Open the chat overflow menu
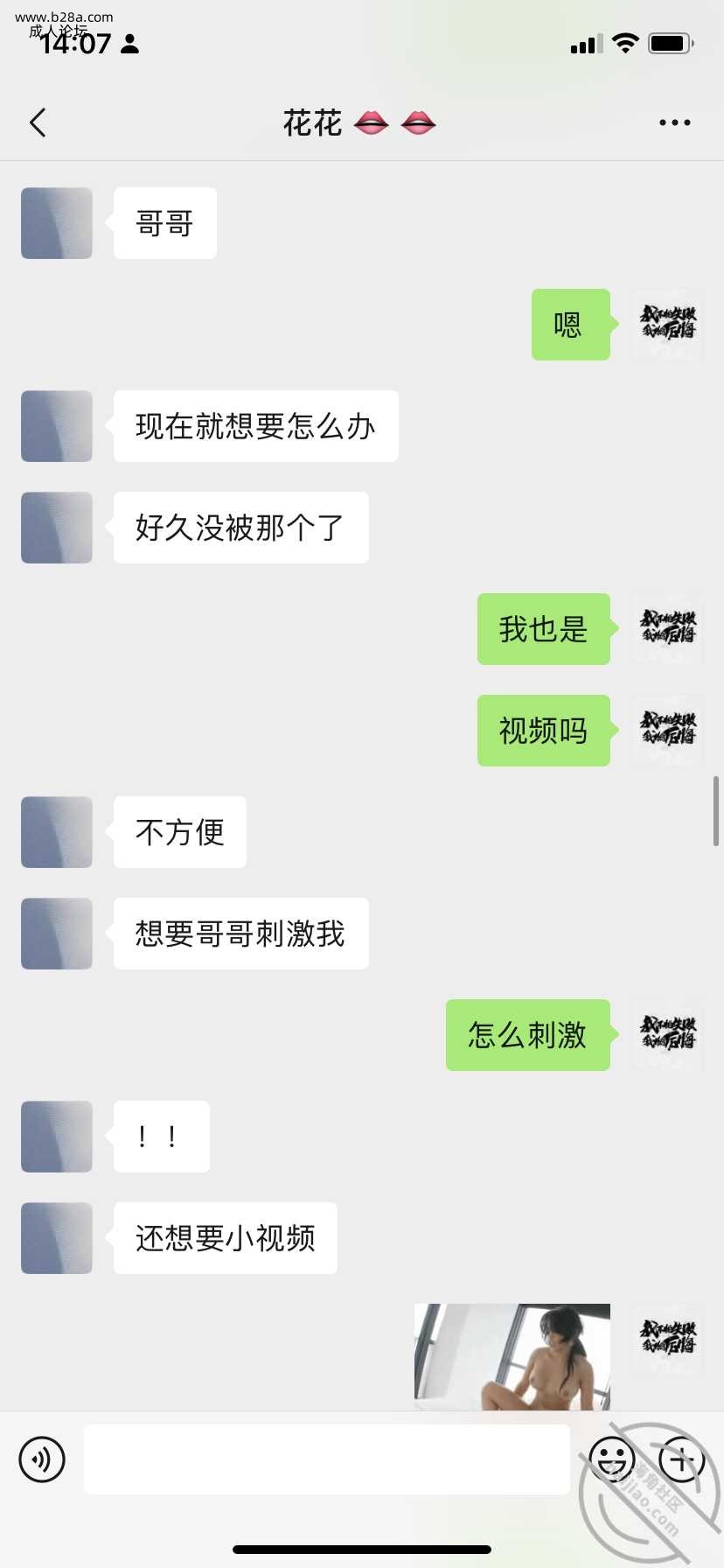Screen dimensions: 724x1568 click(x=674, y=123)
